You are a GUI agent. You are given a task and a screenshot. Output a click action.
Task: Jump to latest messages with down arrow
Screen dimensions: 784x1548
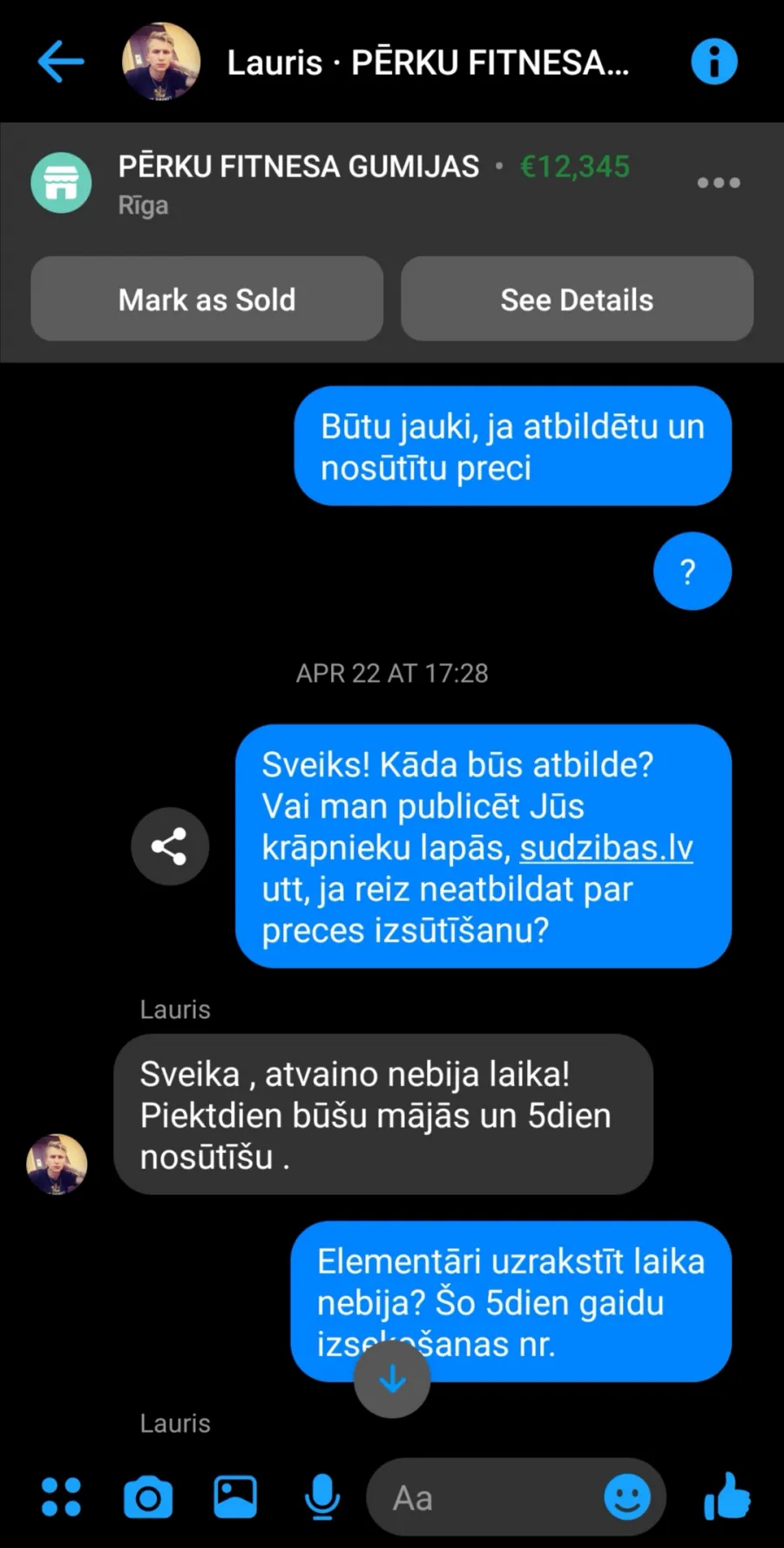(392, 1379)
